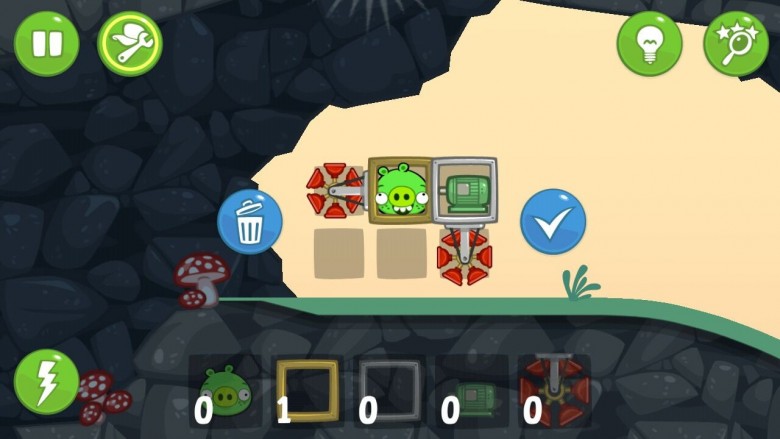Activate the lightning power-up button
The width and height of the screenshot is (780, 439).
tap(46, 381)
